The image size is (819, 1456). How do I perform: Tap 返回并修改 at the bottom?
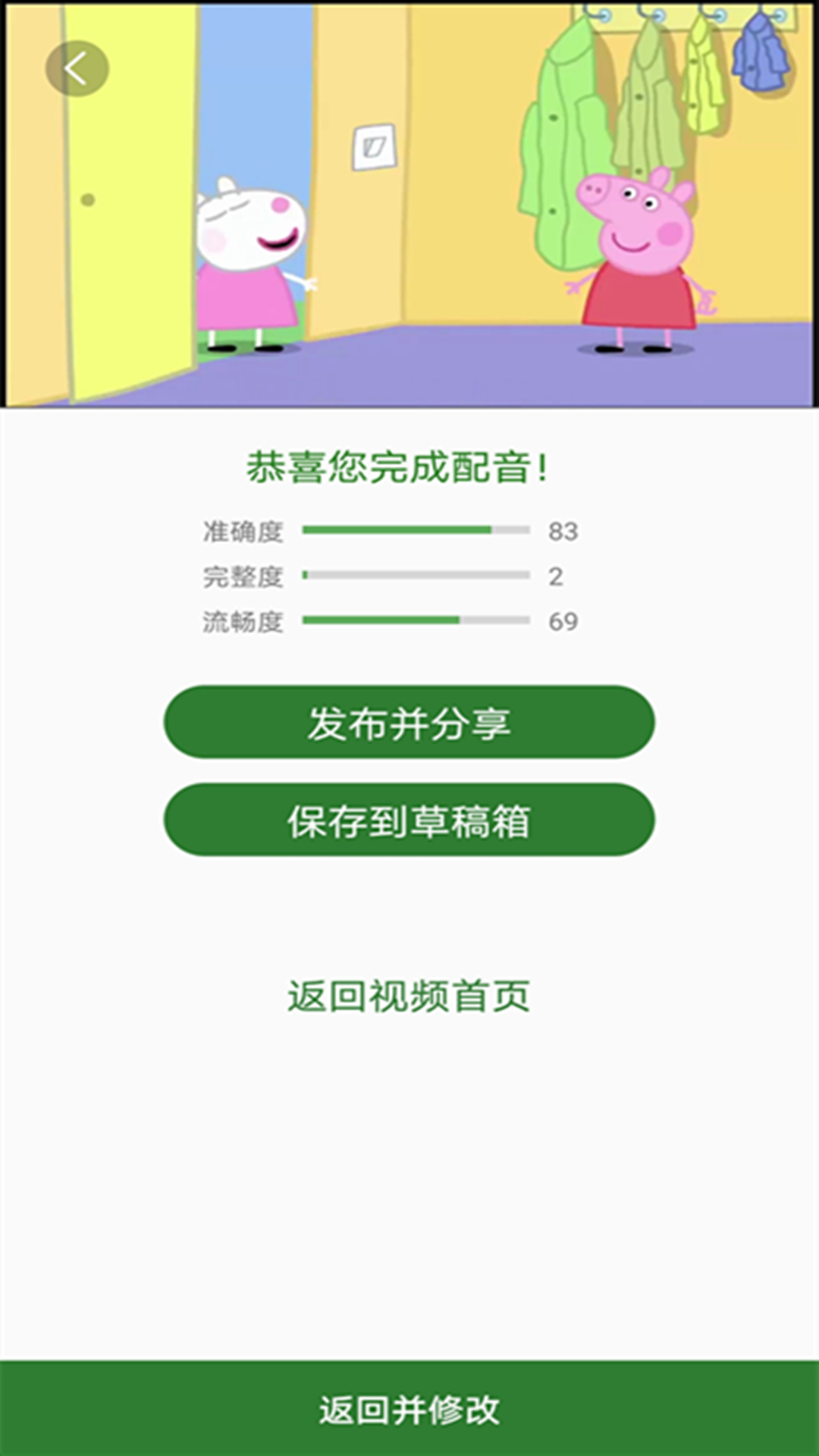[x=409, y=1408]
